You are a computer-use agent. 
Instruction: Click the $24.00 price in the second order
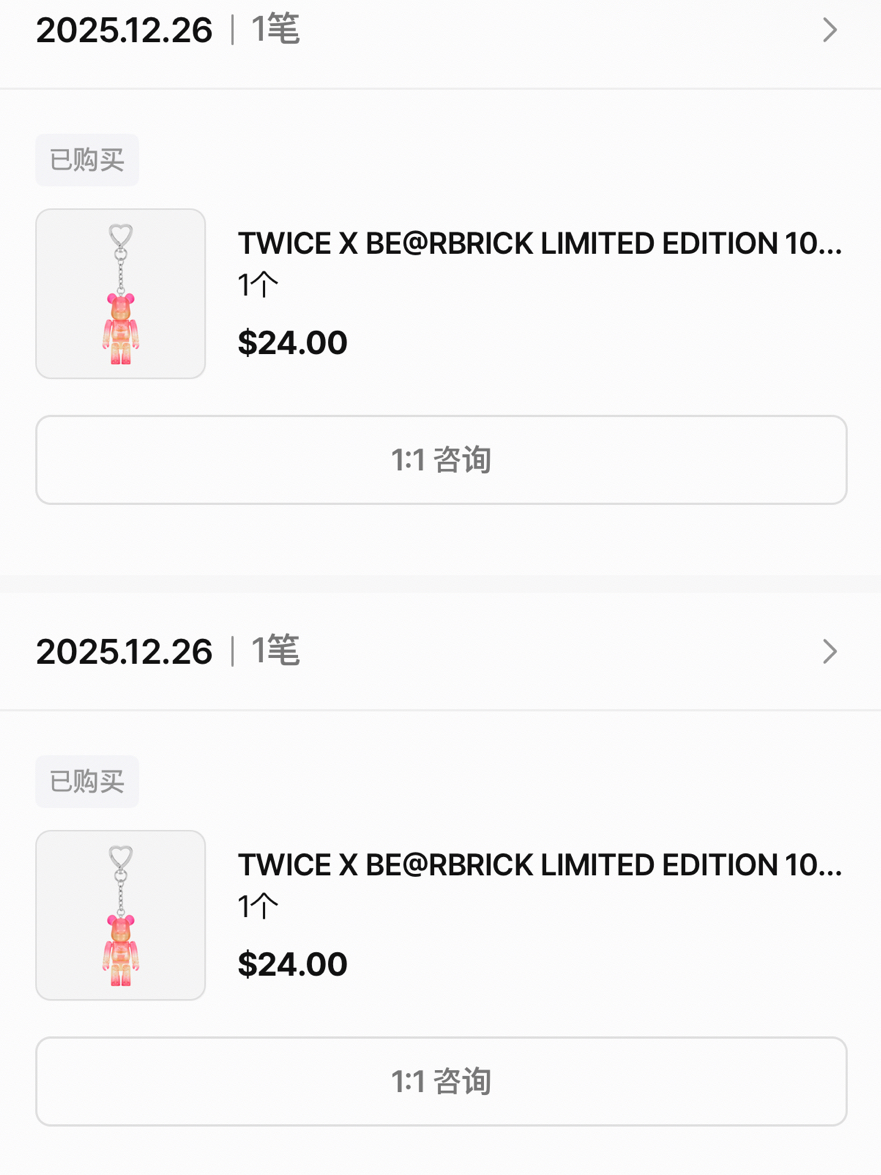coord(292,964)
